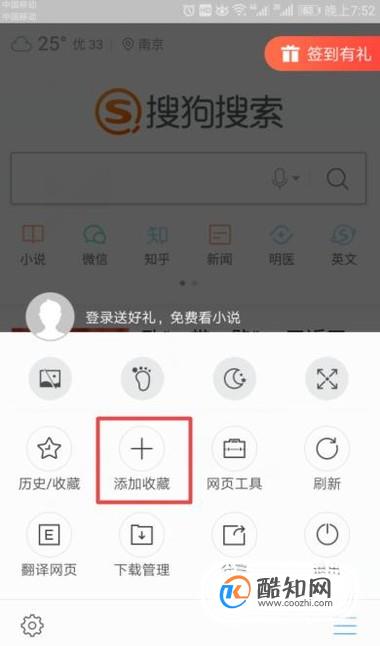
Task: Toggle night mode moon icon
Action: [x=235, y=378]
